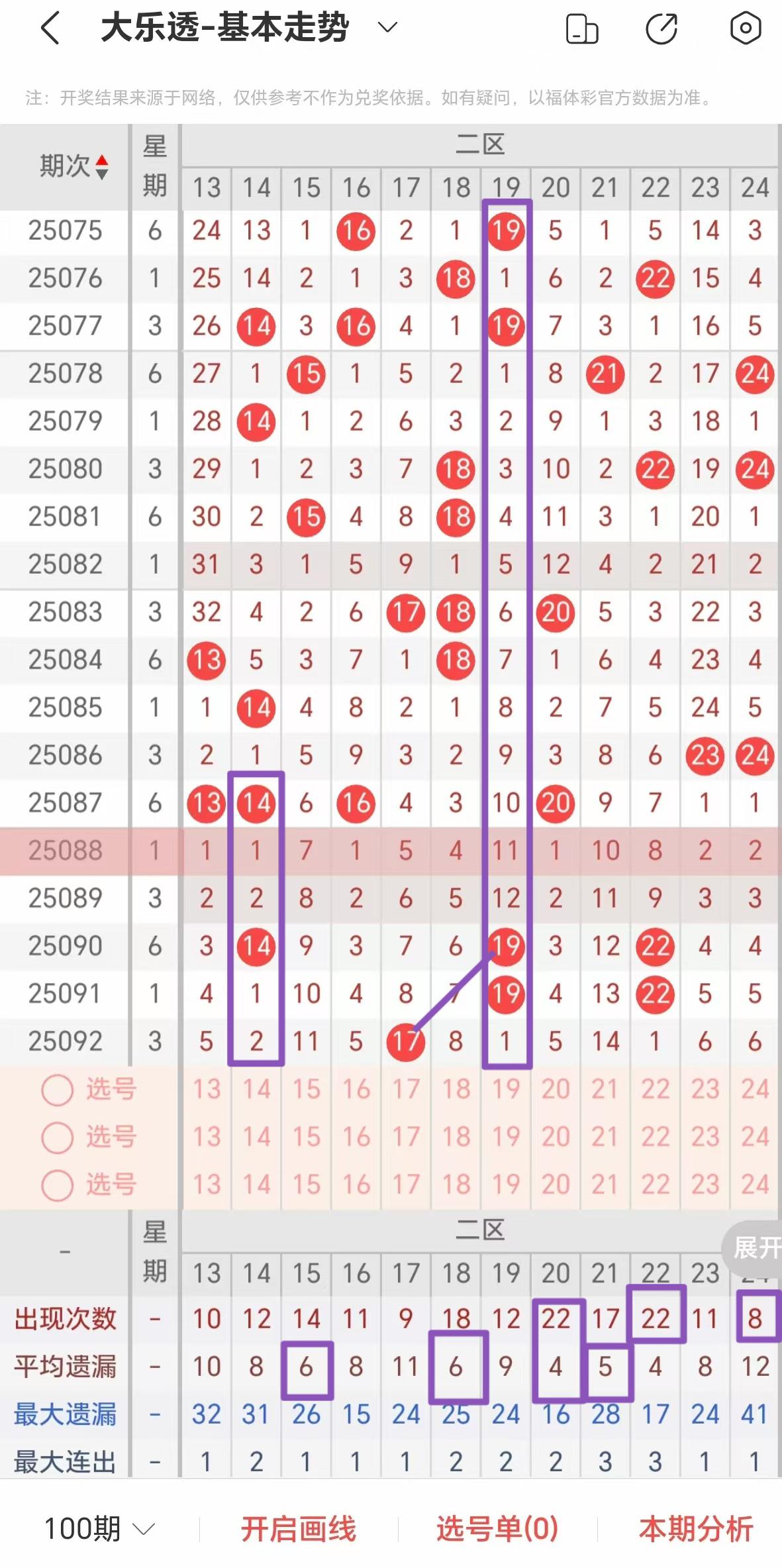
Task: Select the third 选号 row radio circle
Action: click(x=58, y=1185)
